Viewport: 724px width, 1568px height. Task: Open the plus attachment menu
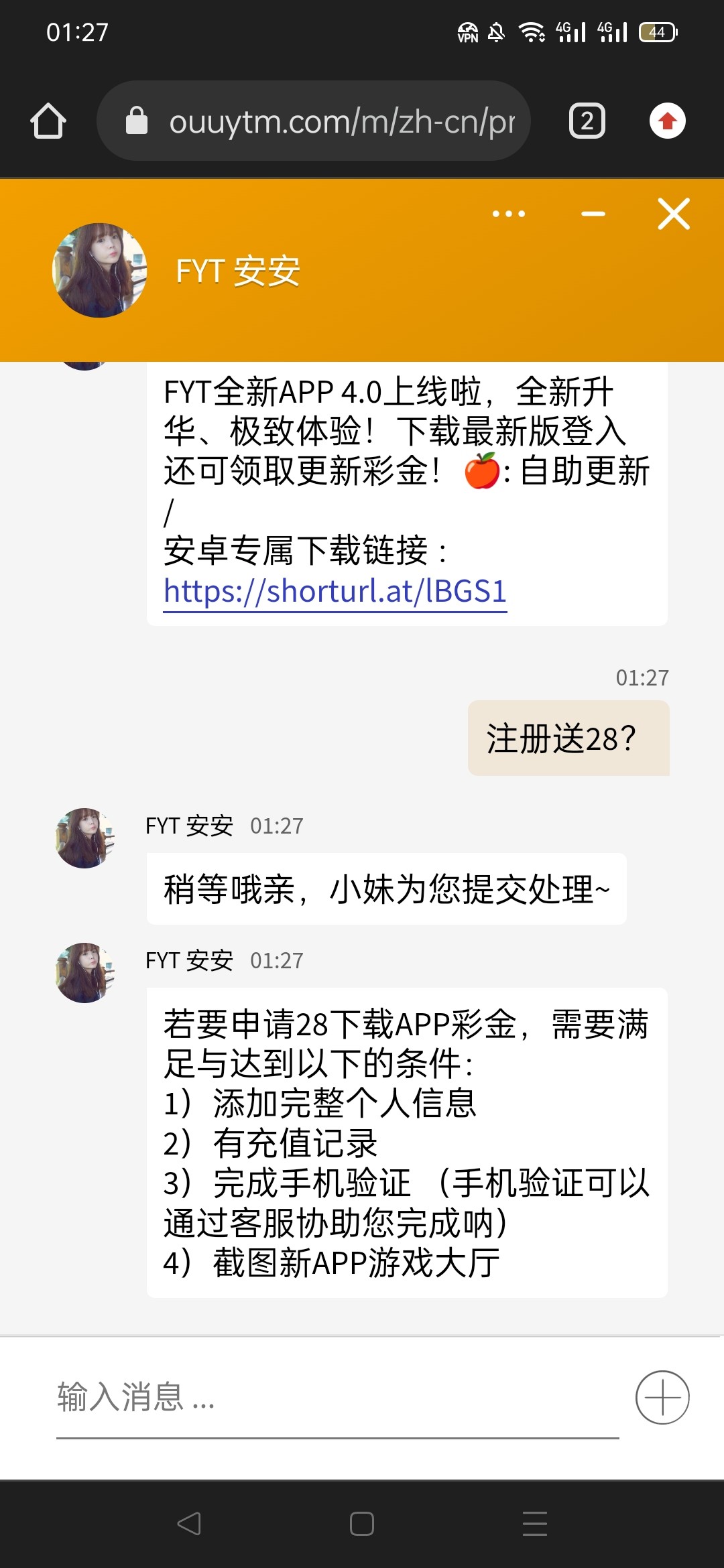click(662, 1397)
